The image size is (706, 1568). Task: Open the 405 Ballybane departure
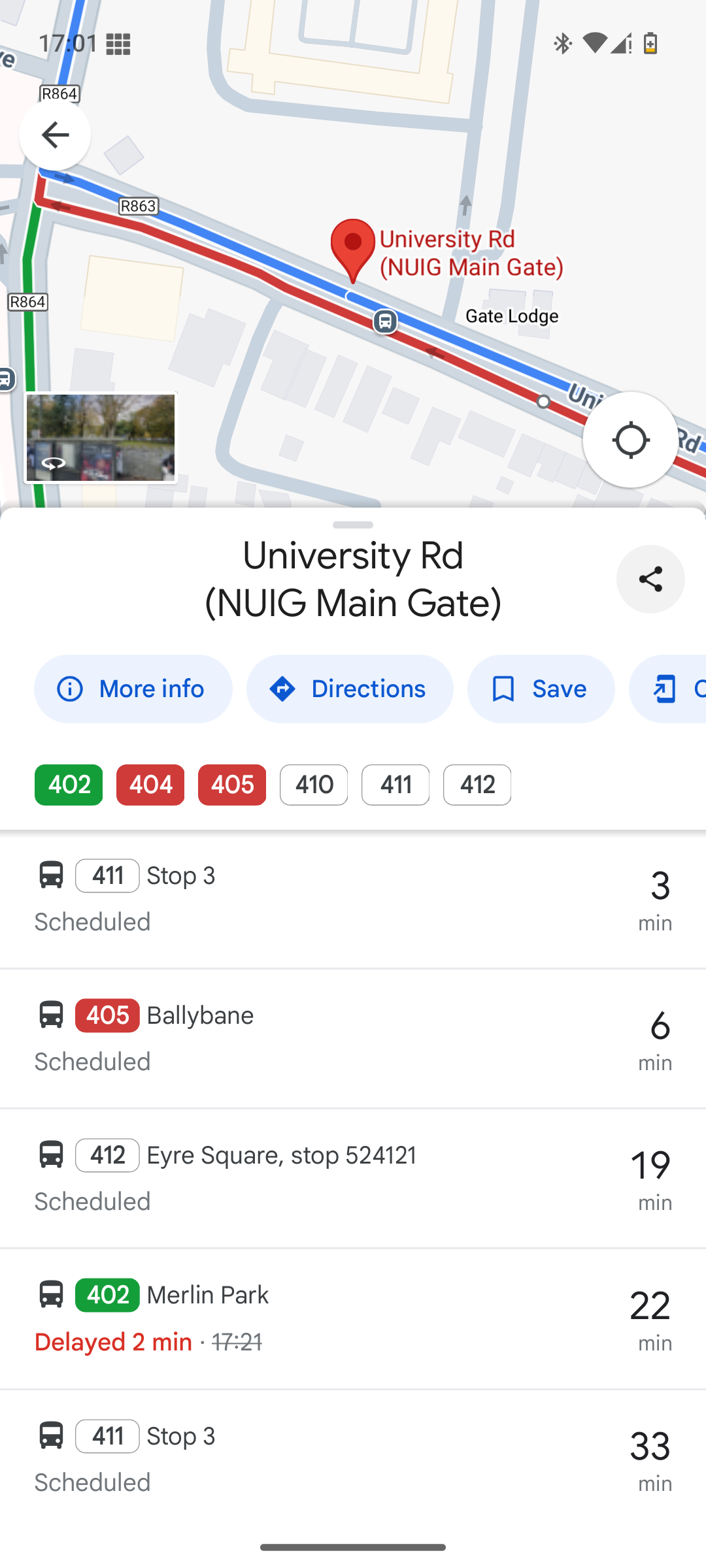(353, 1039)
